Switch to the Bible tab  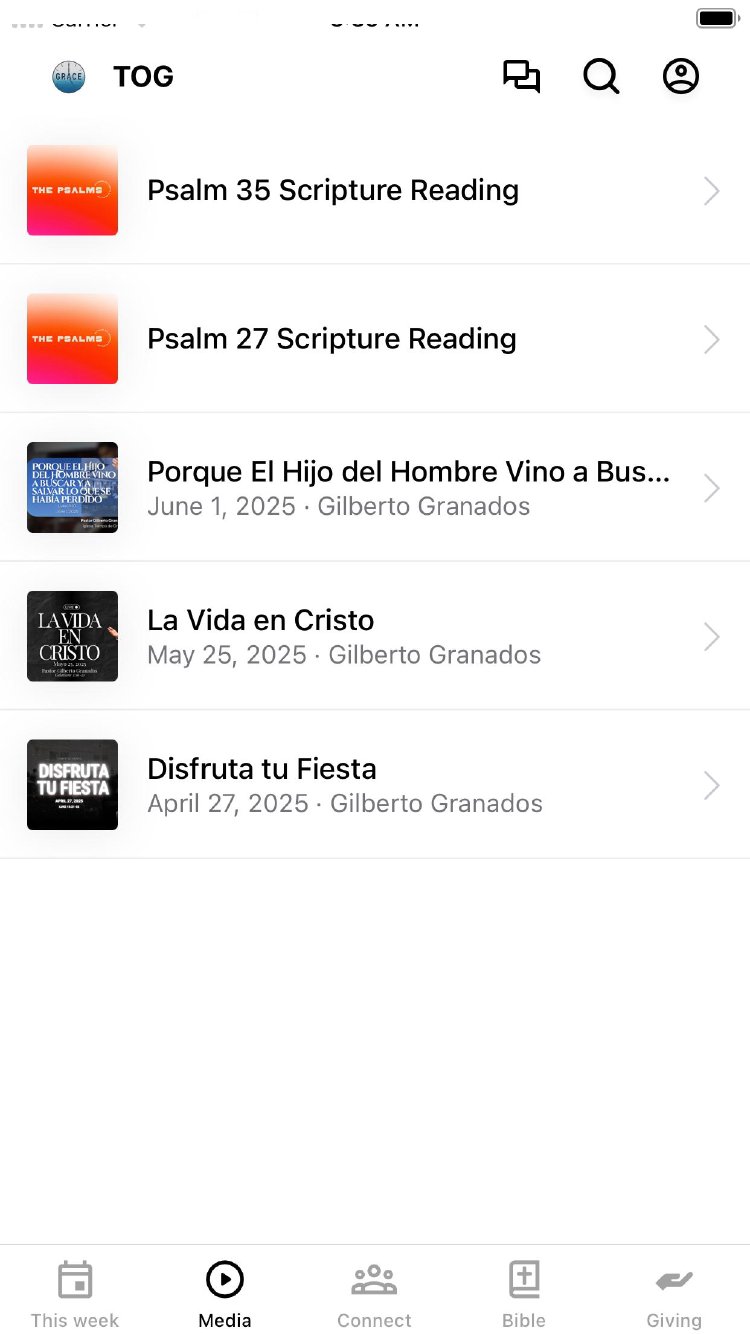[x=524, y=1294]
